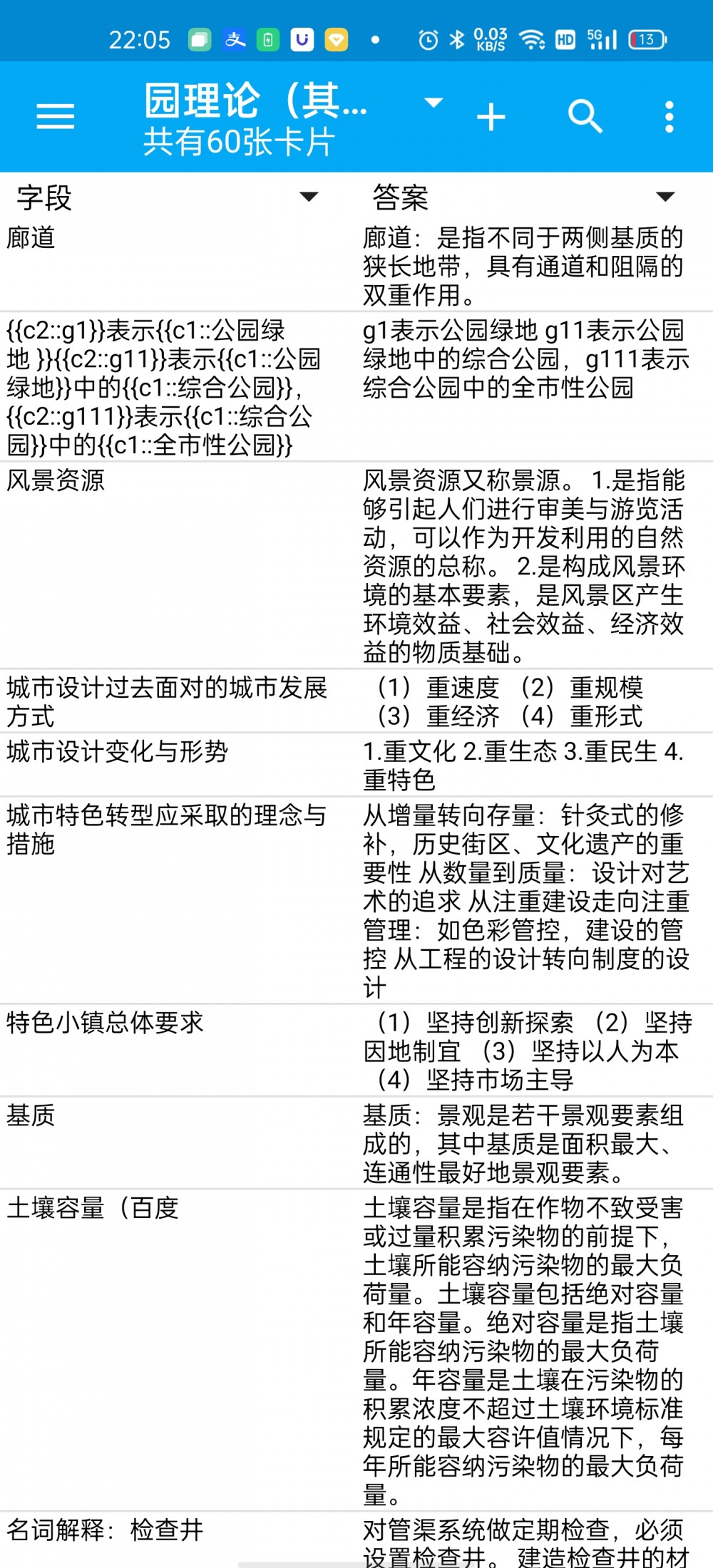
Task: Open the 名词解释：检查井 card
Action: [x=356, y=1539]
